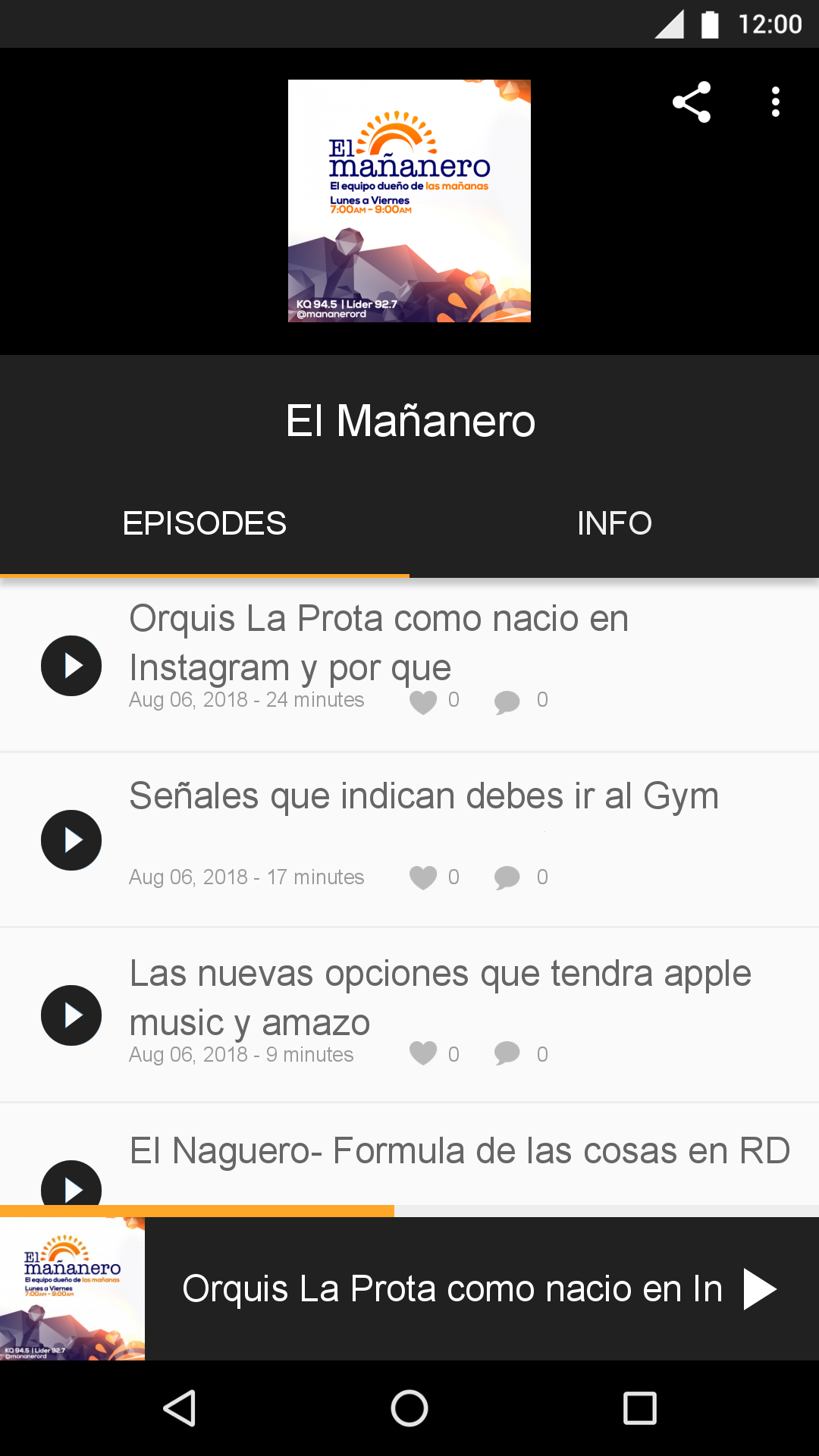
Task: Play the Orquis La Prota episode
Action: [71, 666]
